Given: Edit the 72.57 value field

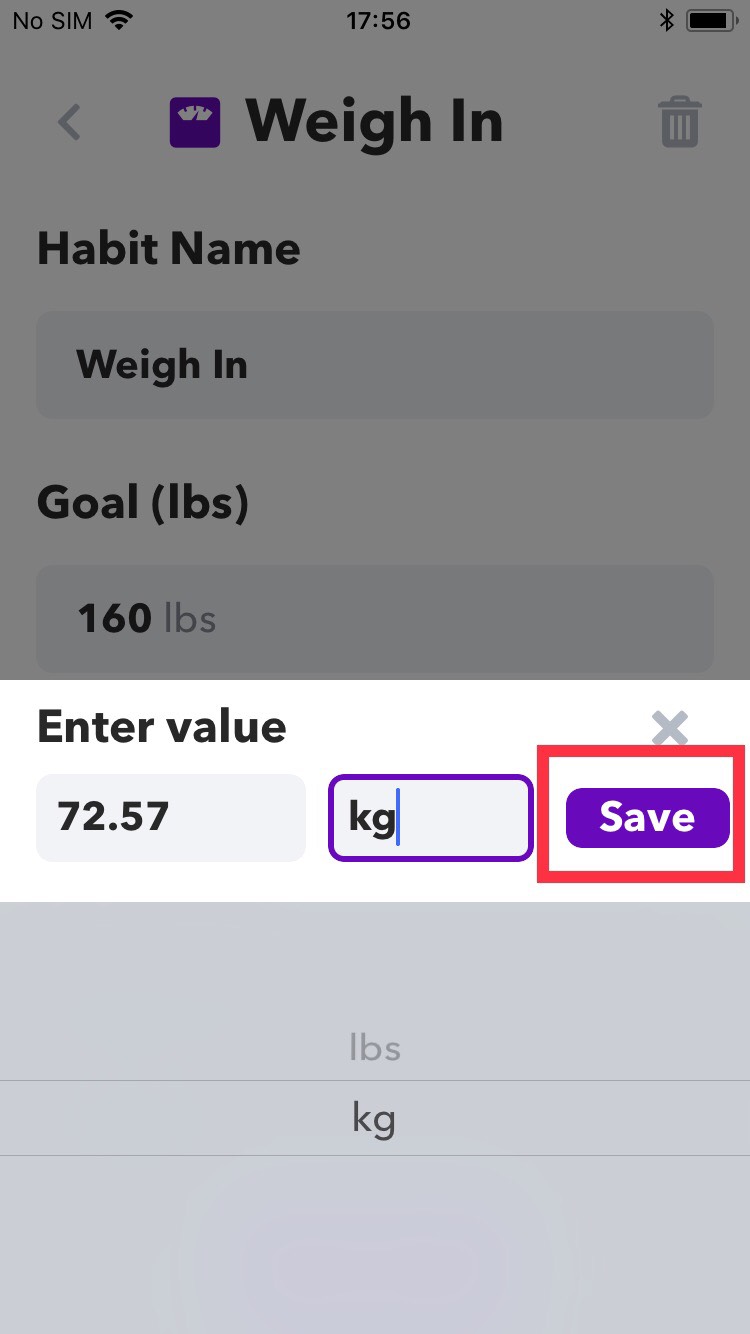Looking at the screenshot, I should tap(170, 818).
